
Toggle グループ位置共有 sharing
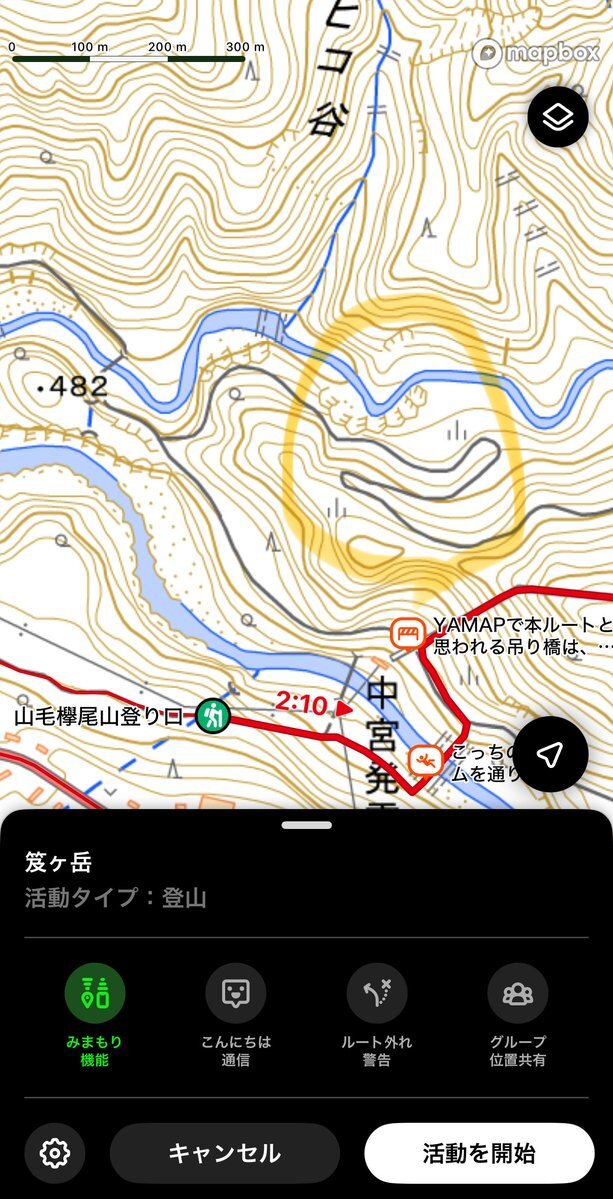[518, 993]
